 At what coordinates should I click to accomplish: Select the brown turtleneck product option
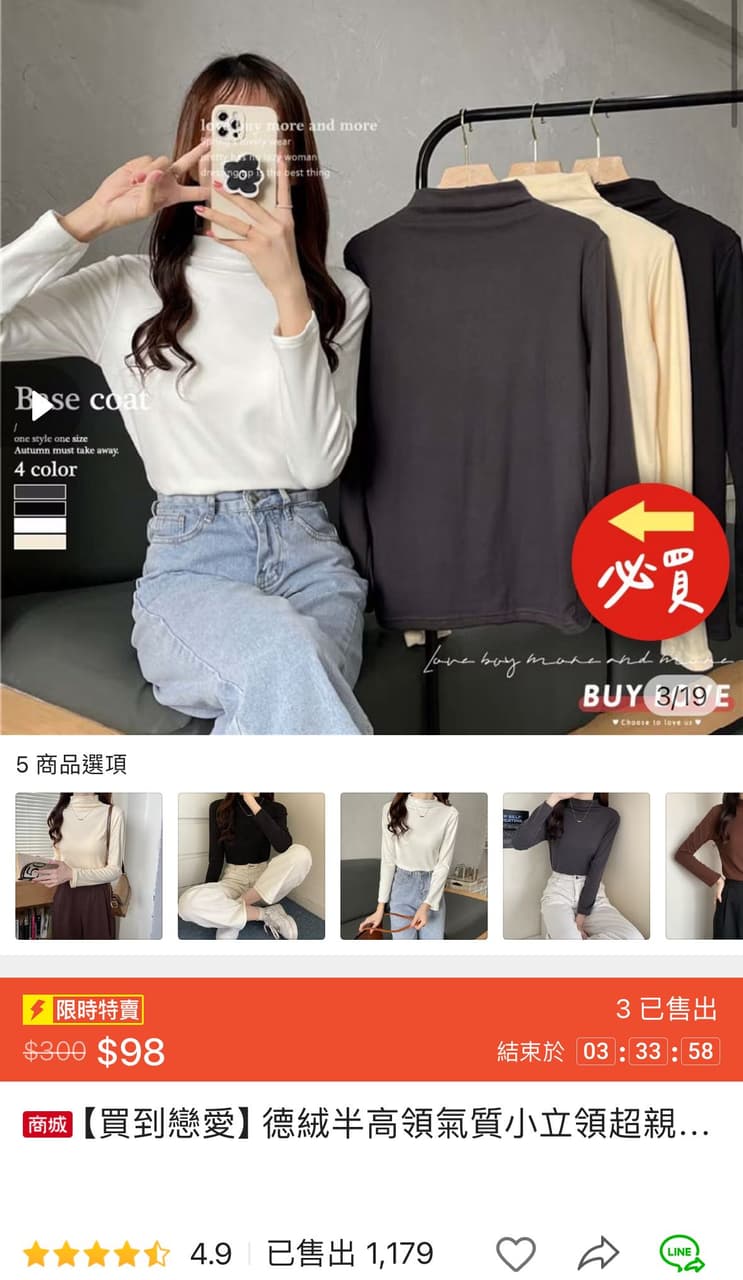pyautogui.click(x=706, y=866)
